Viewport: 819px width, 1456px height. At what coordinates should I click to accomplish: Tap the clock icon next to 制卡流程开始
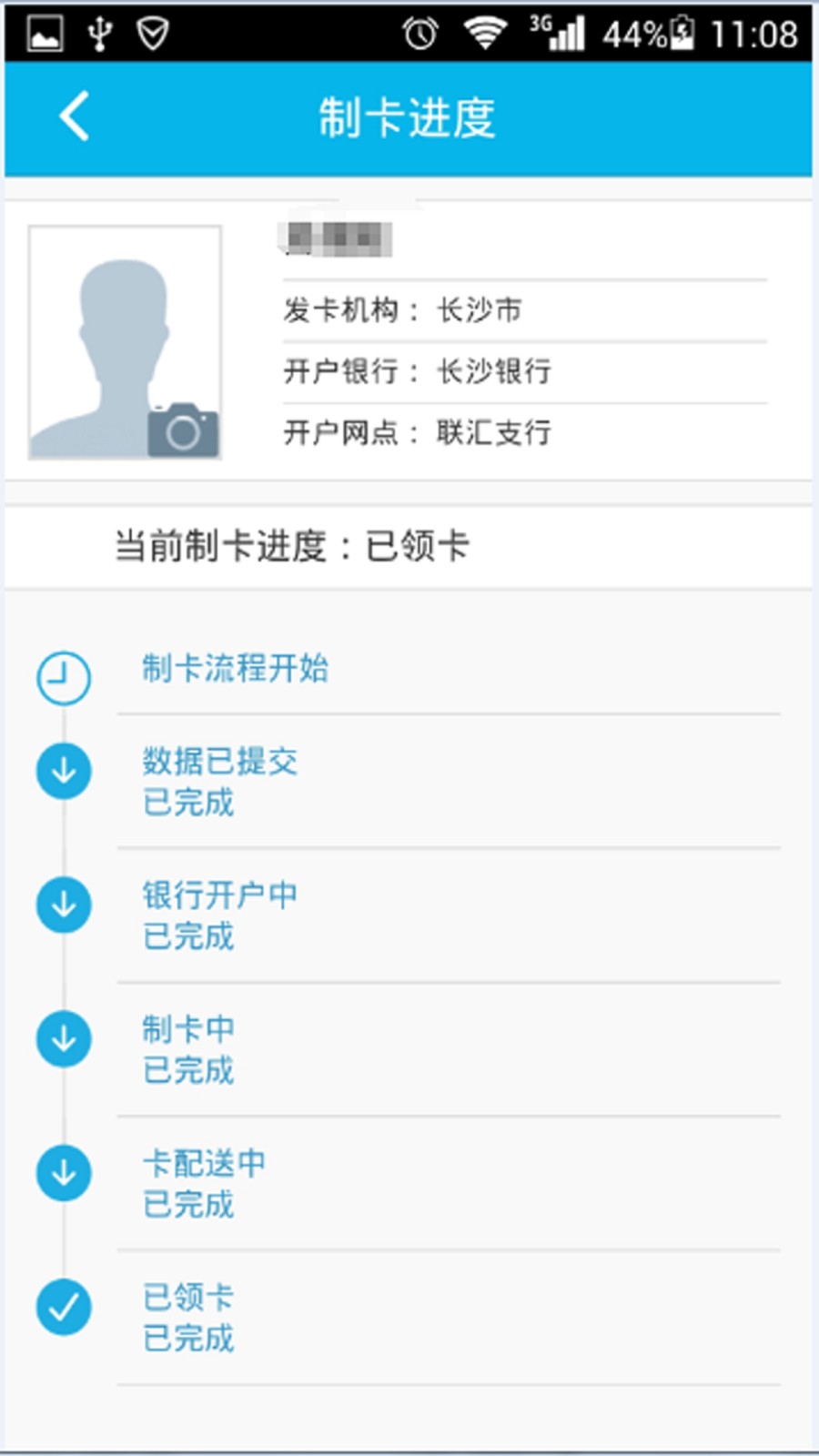click(x=62, y=675)
